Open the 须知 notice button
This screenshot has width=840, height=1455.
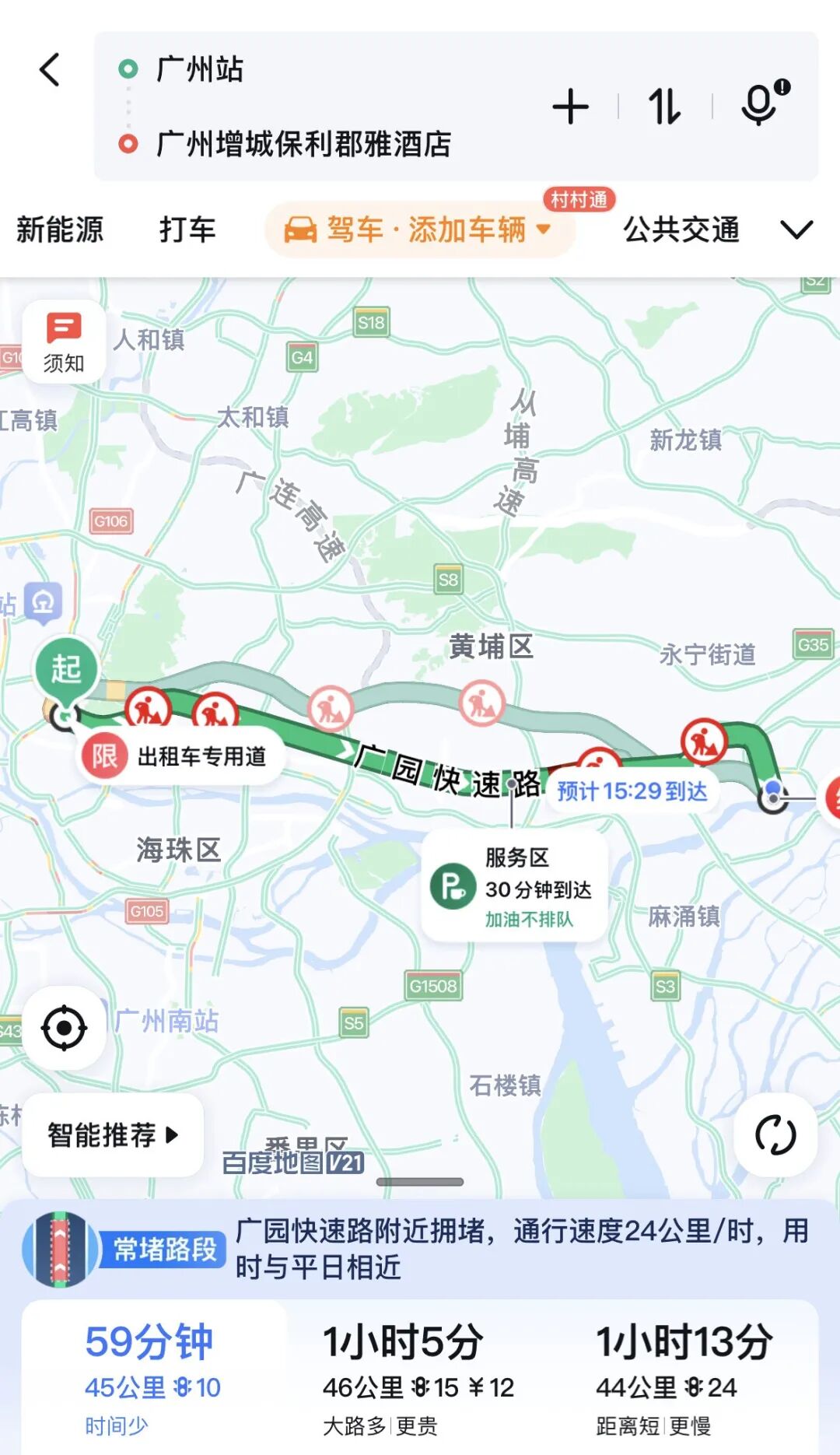pyautogui.click(x=64, y=342)
